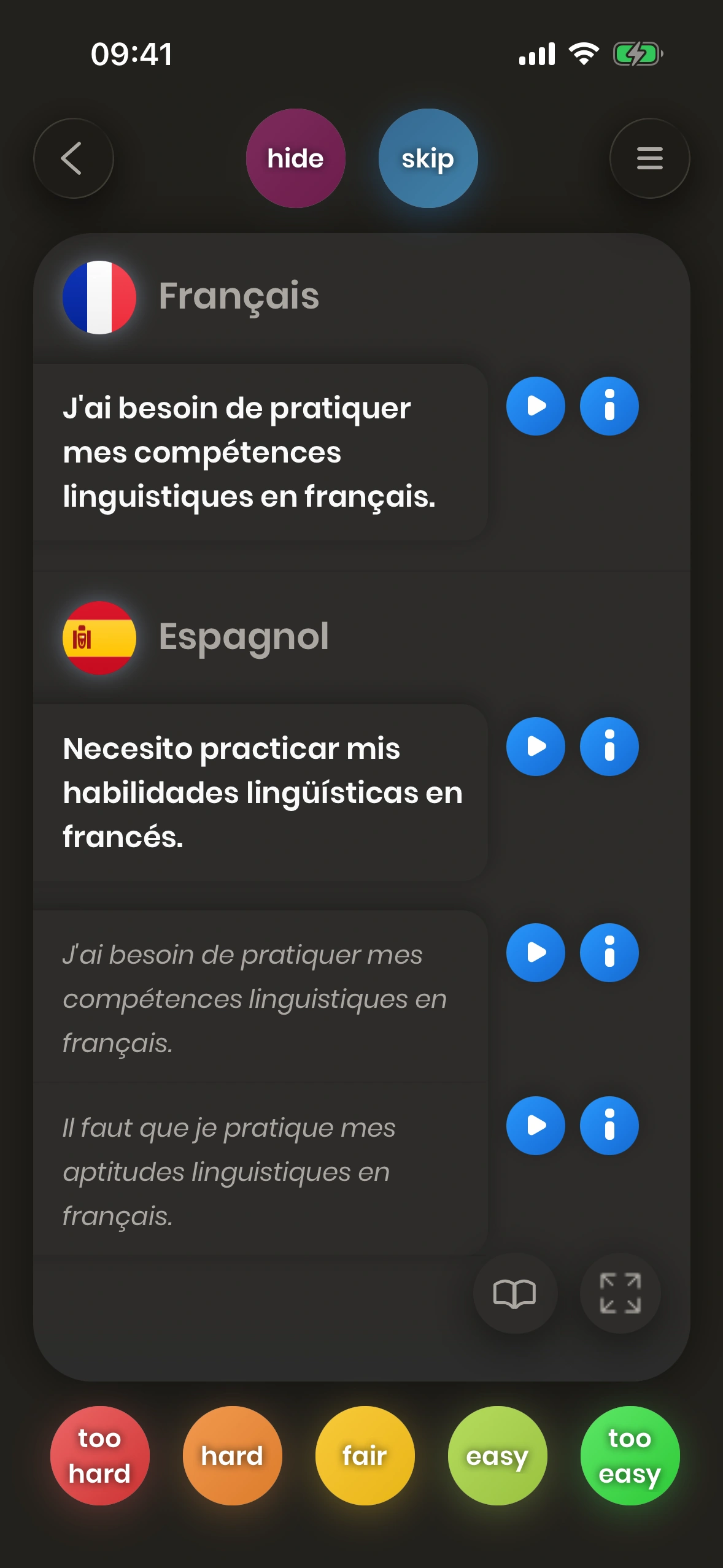This screenshot has height=1568, width=723.
Task: Choose the easy rating
Action: coord(497,1455)
